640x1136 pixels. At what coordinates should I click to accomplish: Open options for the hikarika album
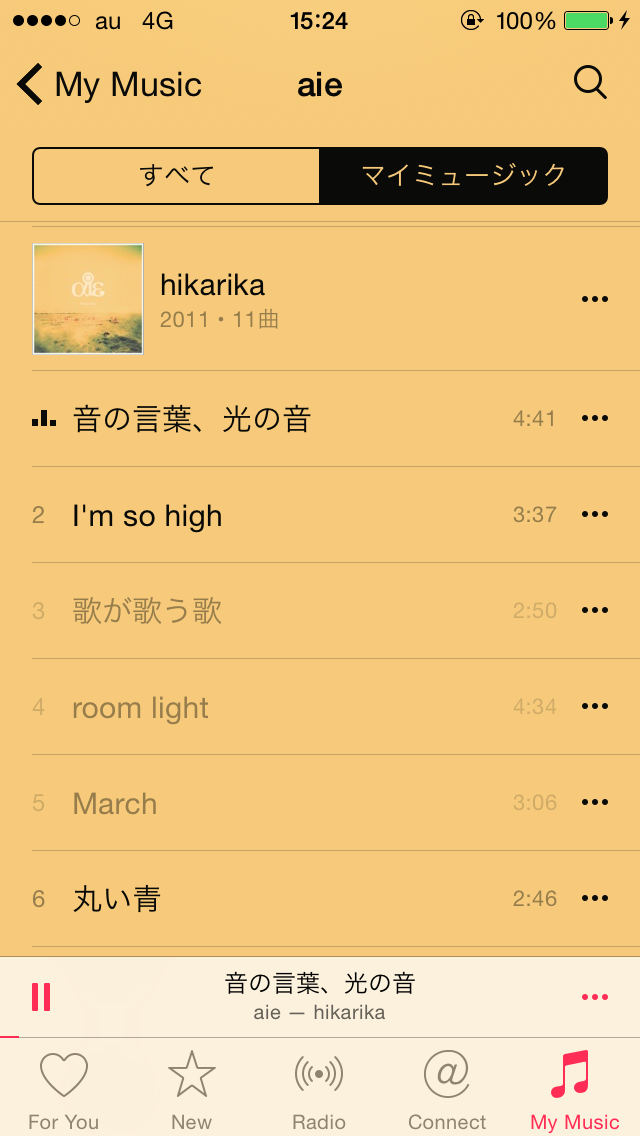pos(594,298)
